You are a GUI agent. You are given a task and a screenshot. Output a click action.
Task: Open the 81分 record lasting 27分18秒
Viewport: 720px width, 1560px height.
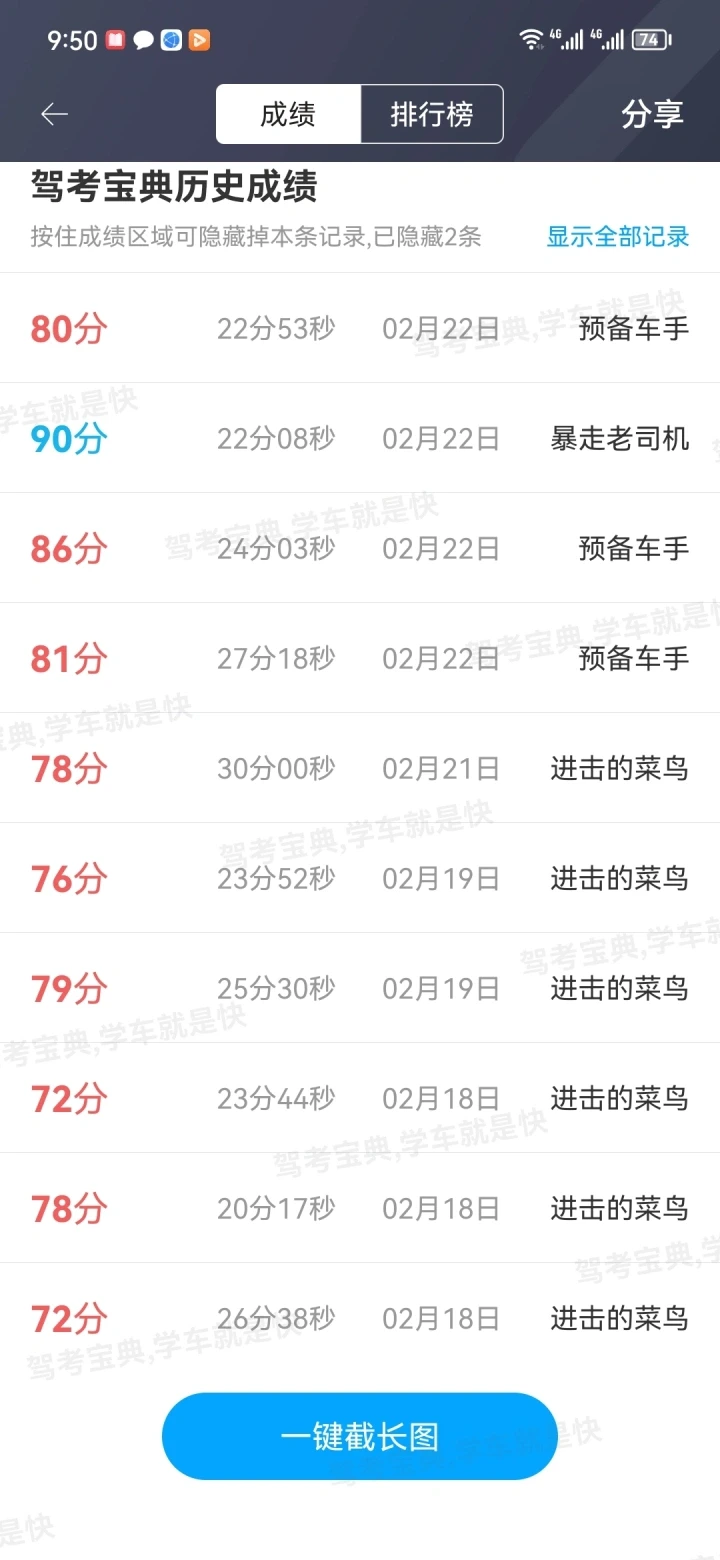click(x=359, y=658)
